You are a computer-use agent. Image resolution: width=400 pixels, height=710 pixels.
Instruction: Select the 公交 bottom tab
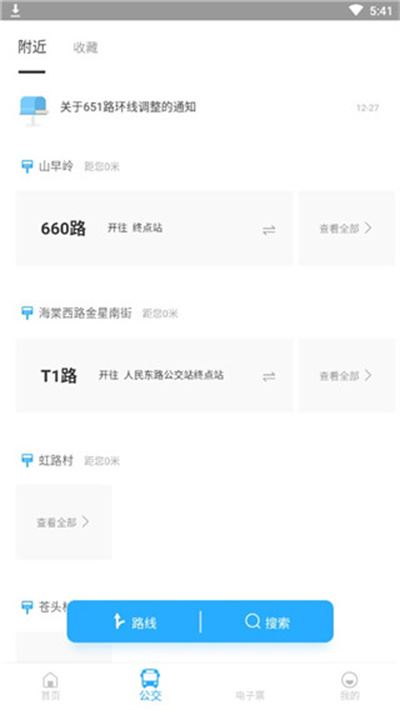[150, 685]
